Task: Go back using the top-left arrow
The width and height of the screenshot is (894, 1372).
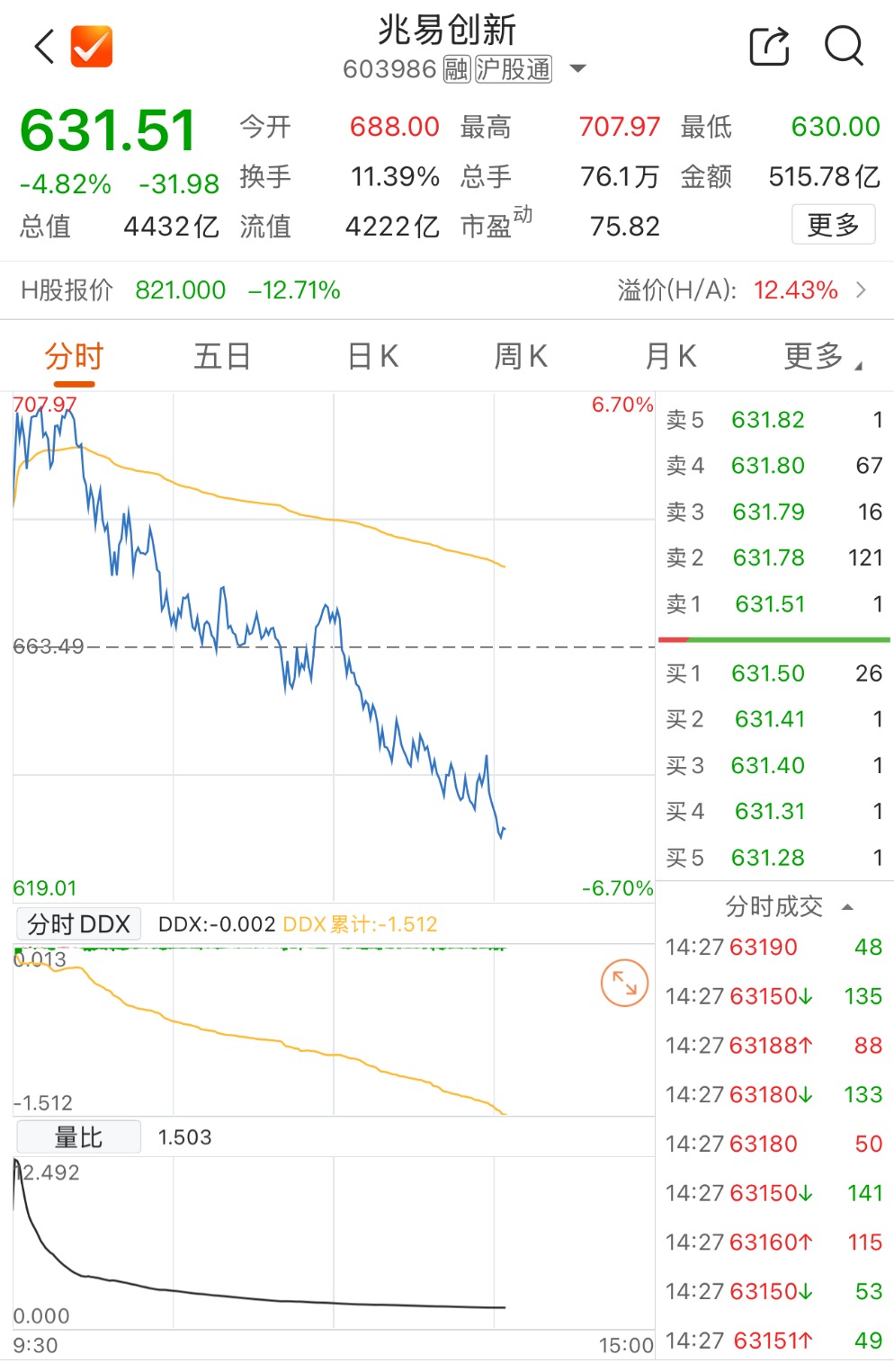Action: coord(44,47)
